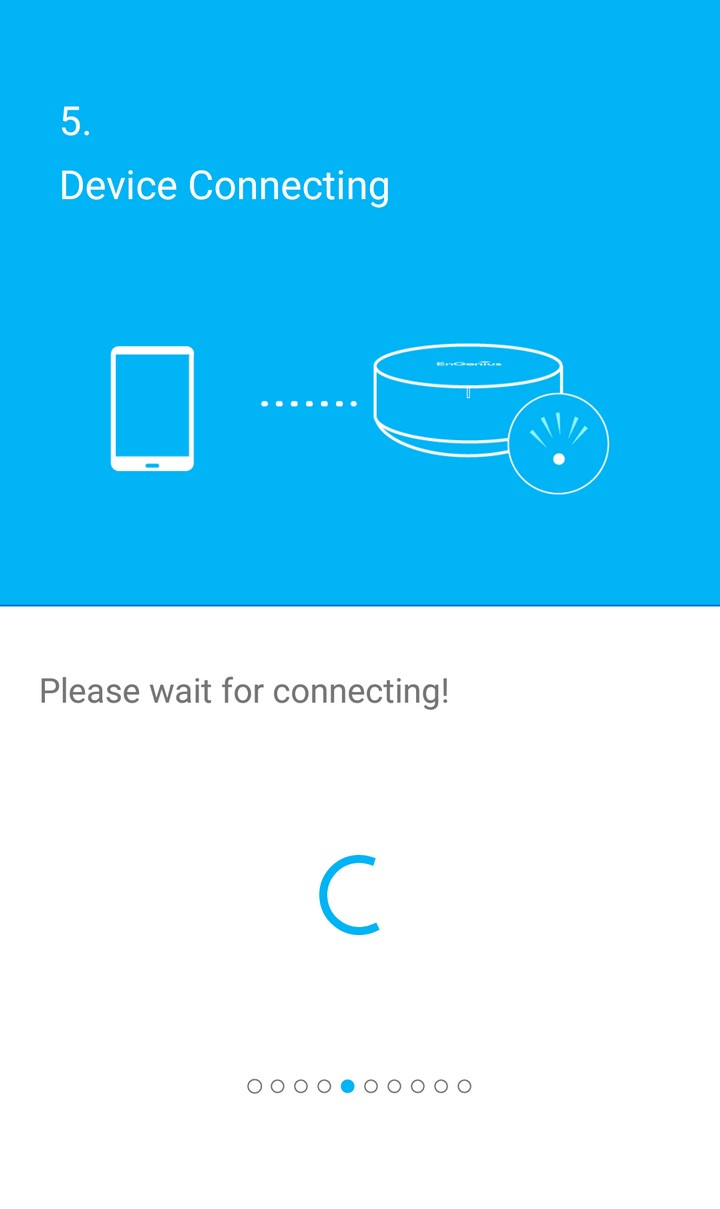
Task: Jump to the last page indicator dot
Action: (x=464, y=1086)
